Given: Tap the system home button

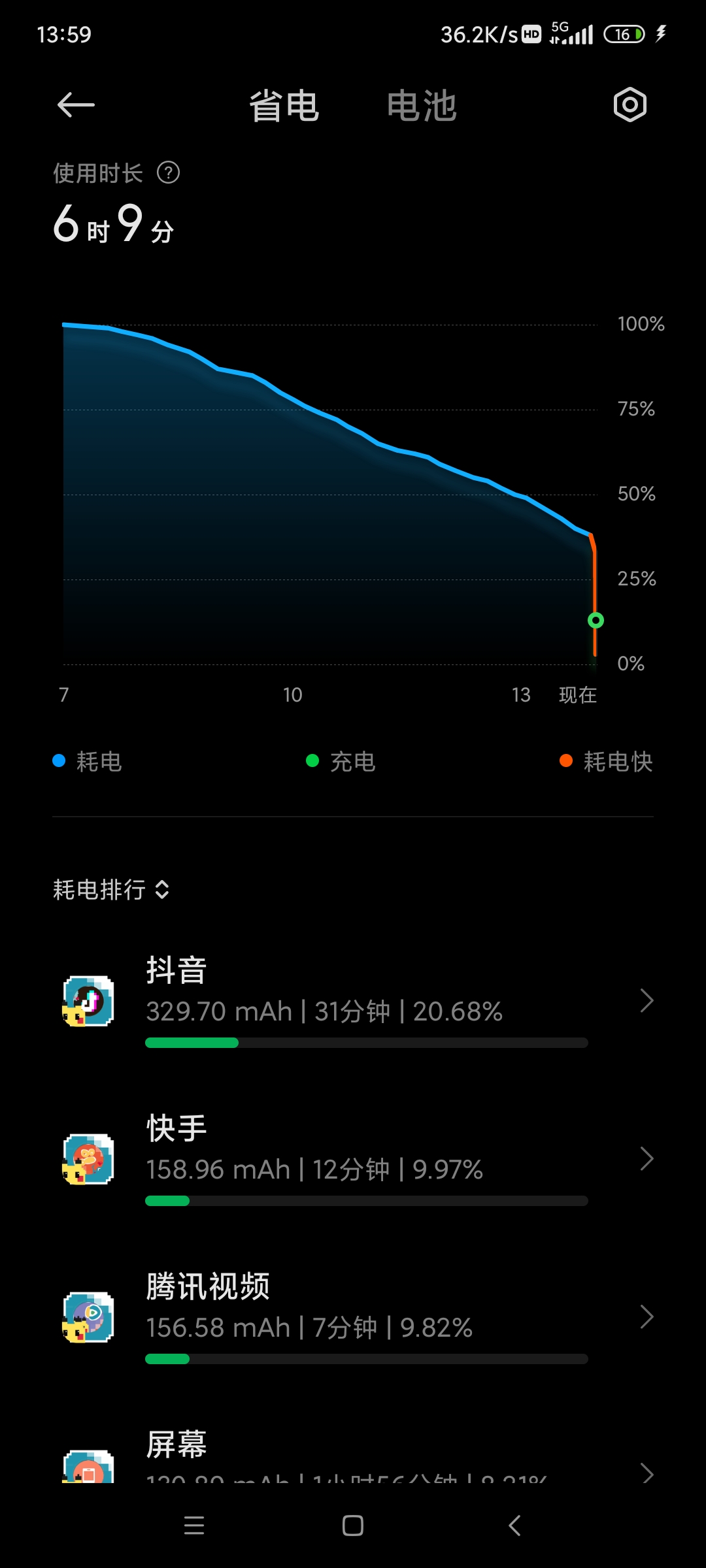Looking at the screenshot, I should pos(353,1526).
